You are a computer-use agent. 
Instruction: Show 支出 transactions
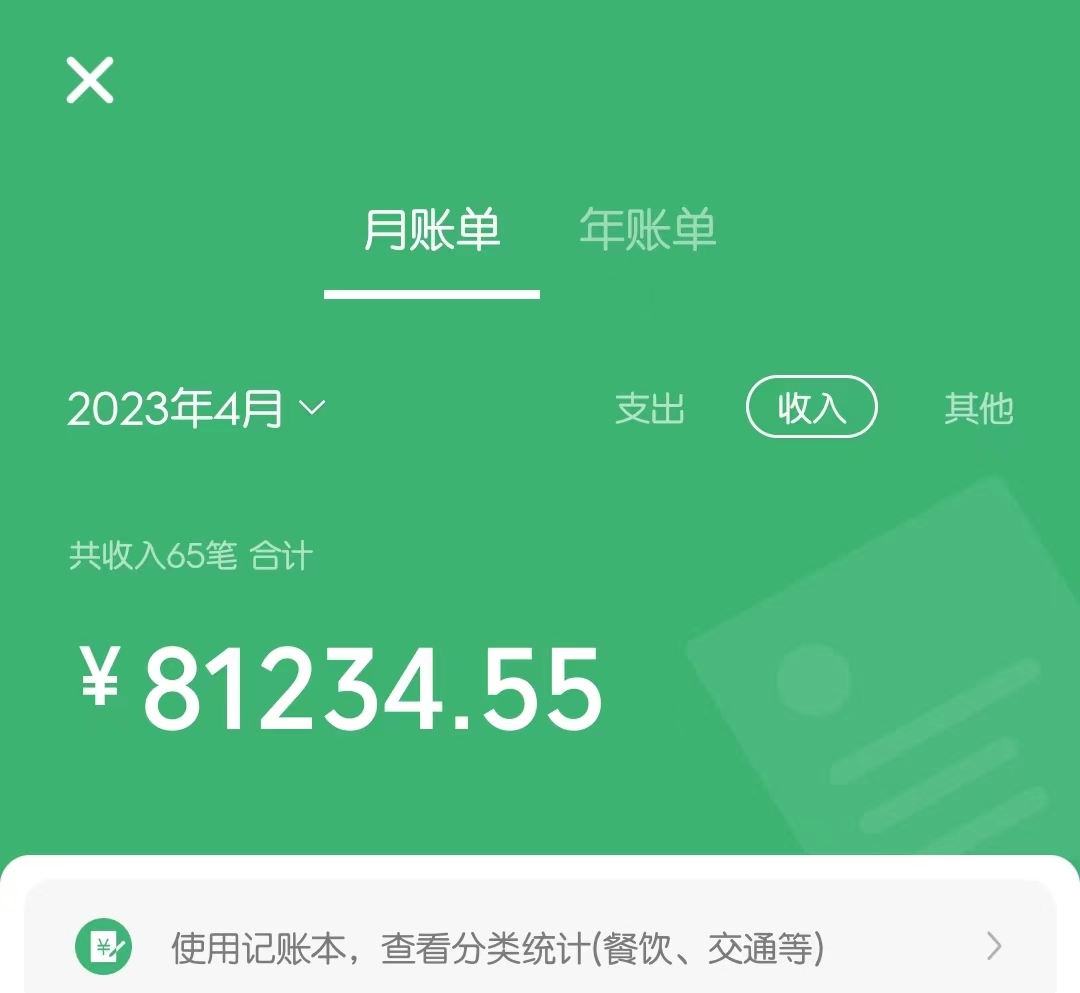(650, 409)
